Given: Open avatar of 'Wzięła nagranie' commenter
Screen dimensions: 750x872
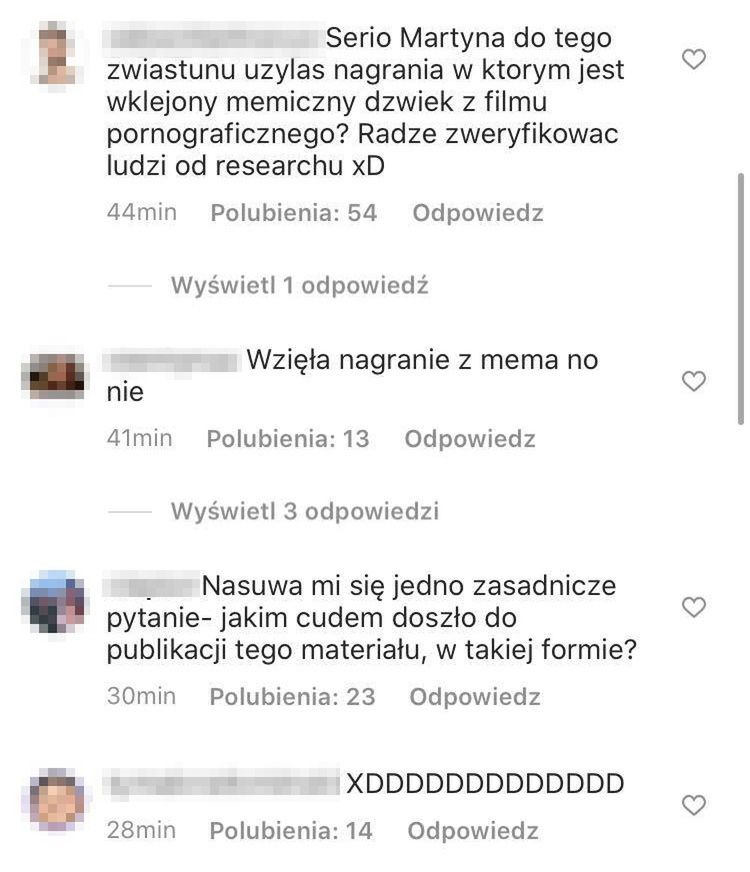Looking at the screenshot, I should click(56, 376).
